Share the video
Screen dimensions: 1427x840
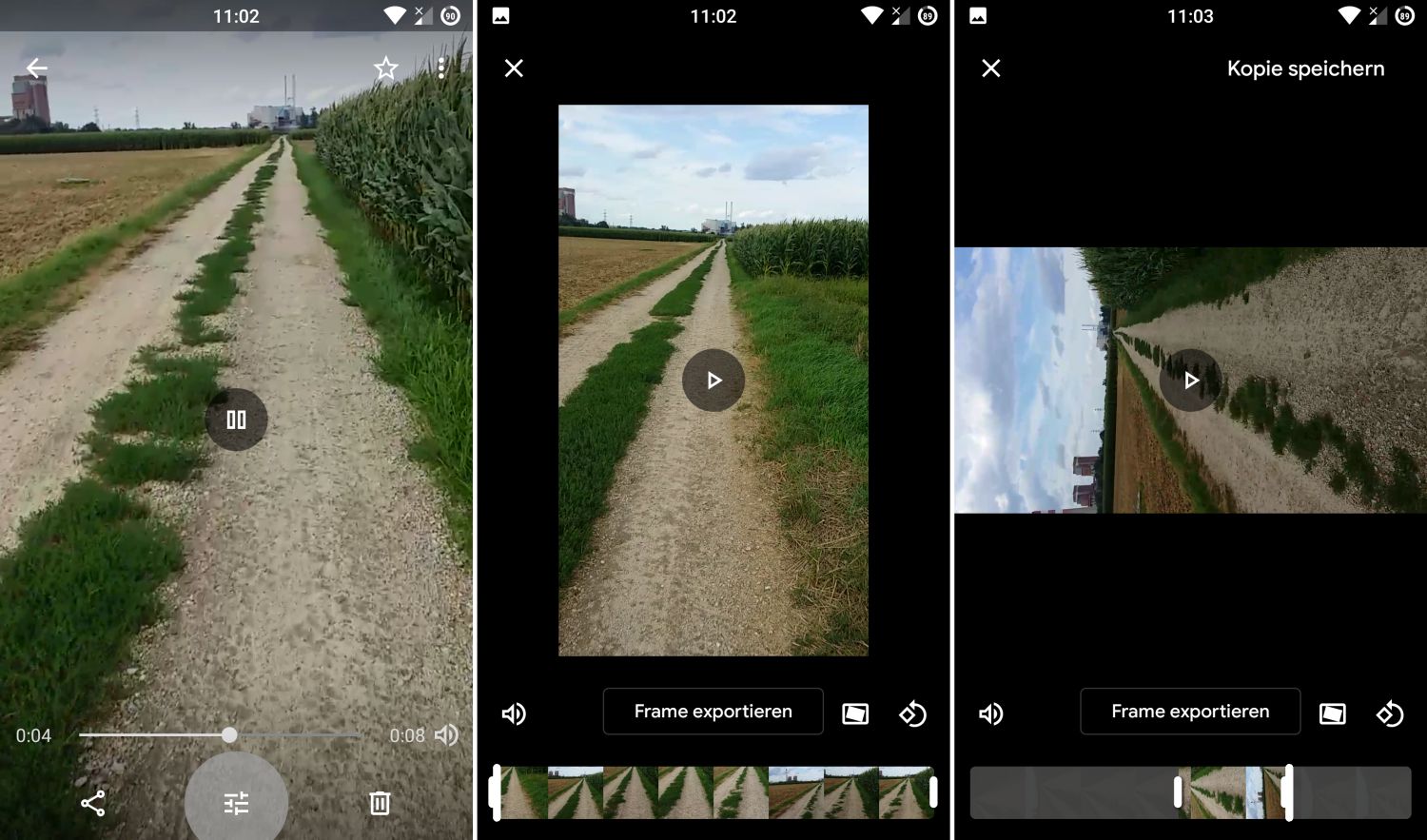point(93,803)
